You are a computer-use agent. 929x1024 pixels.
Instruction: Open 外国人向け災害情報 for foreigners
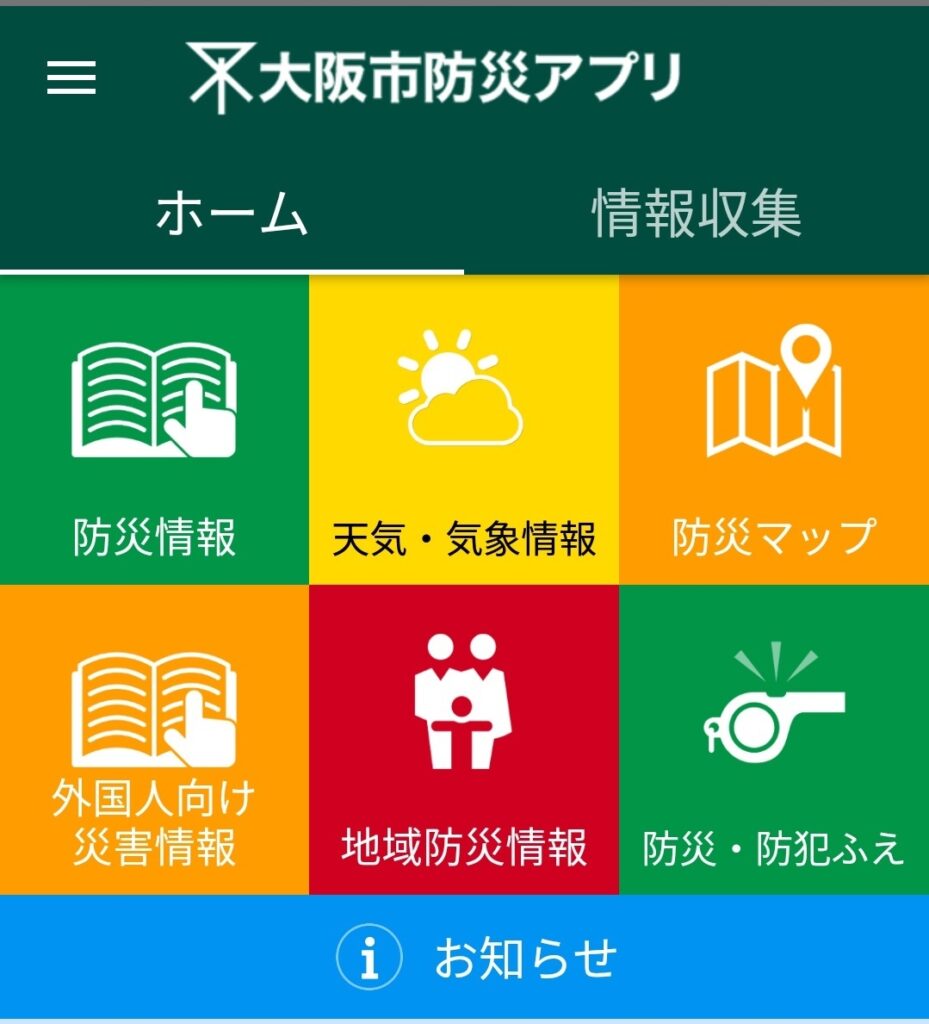[154, 740]
